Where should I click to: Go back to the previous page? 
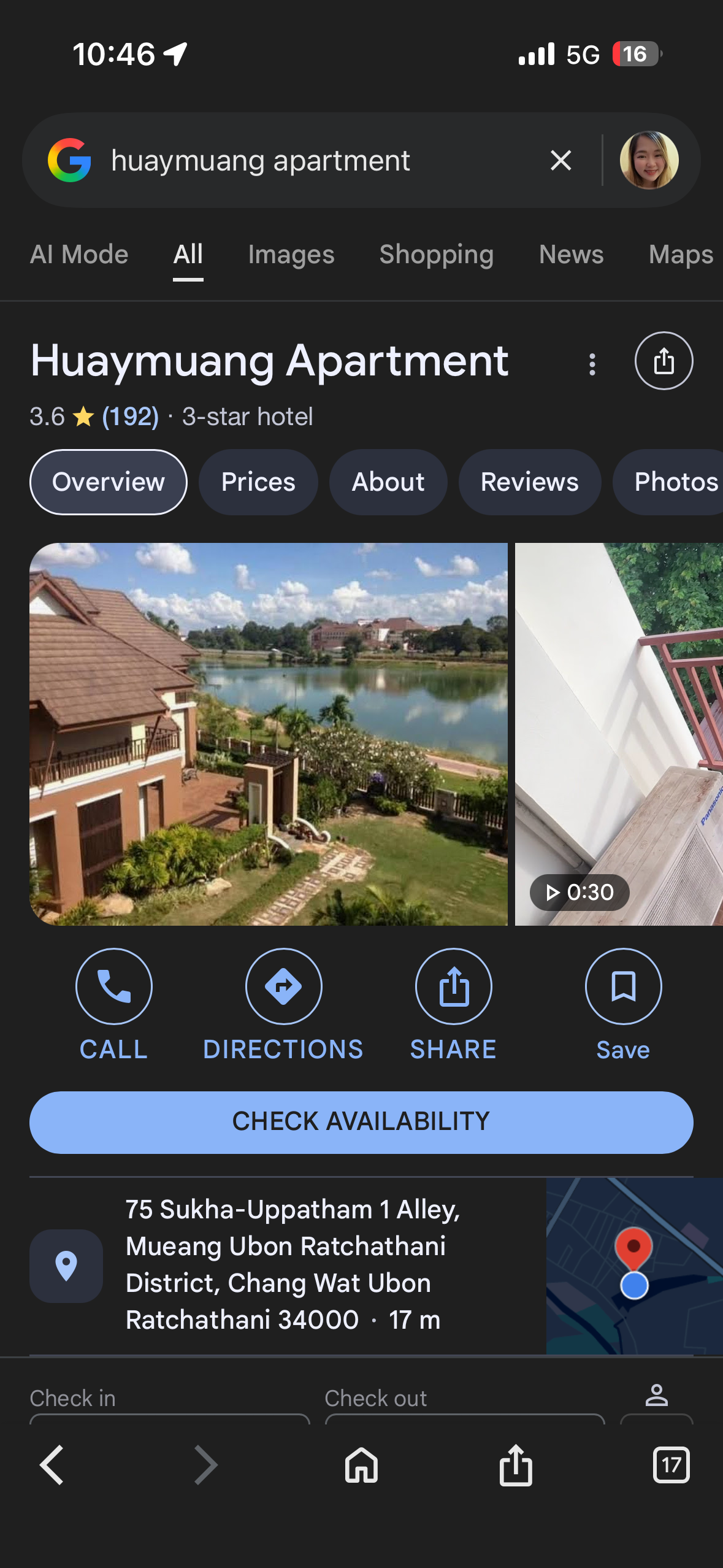(x=52, y=1465)
